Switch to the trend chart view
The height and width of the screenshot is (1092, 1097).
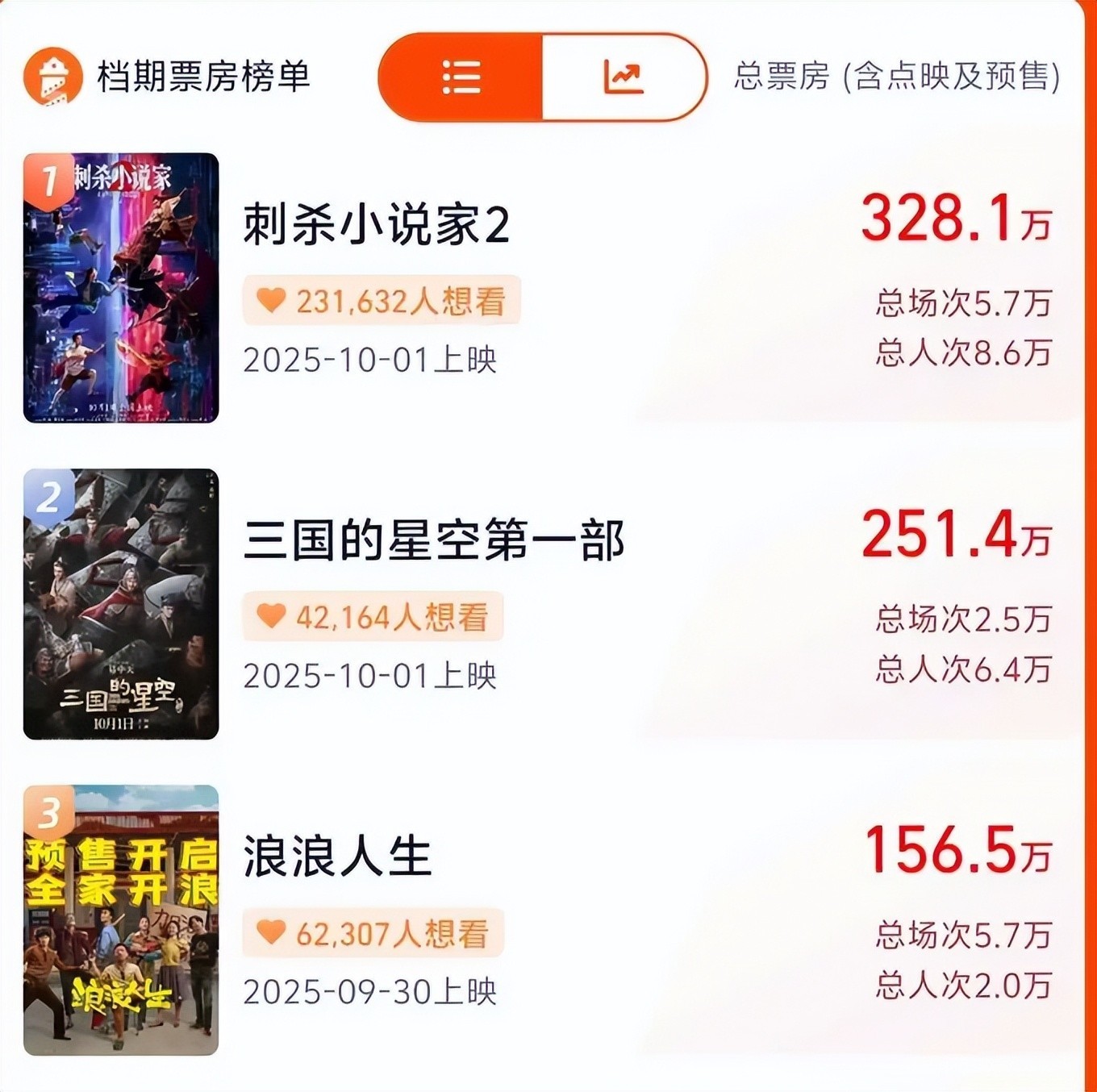(x=624, y=77)
